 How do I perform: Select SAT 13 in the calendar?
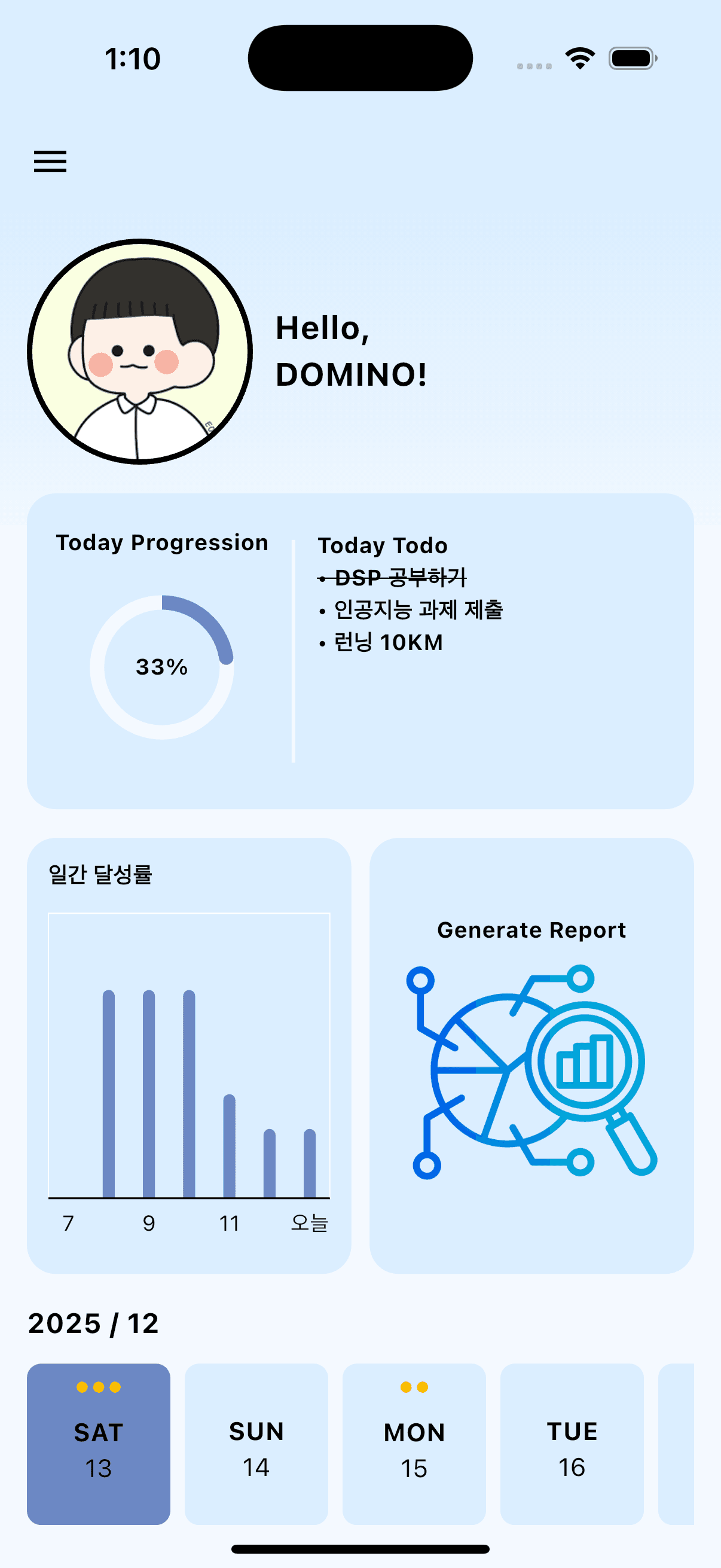click(x=99, y=1443)
